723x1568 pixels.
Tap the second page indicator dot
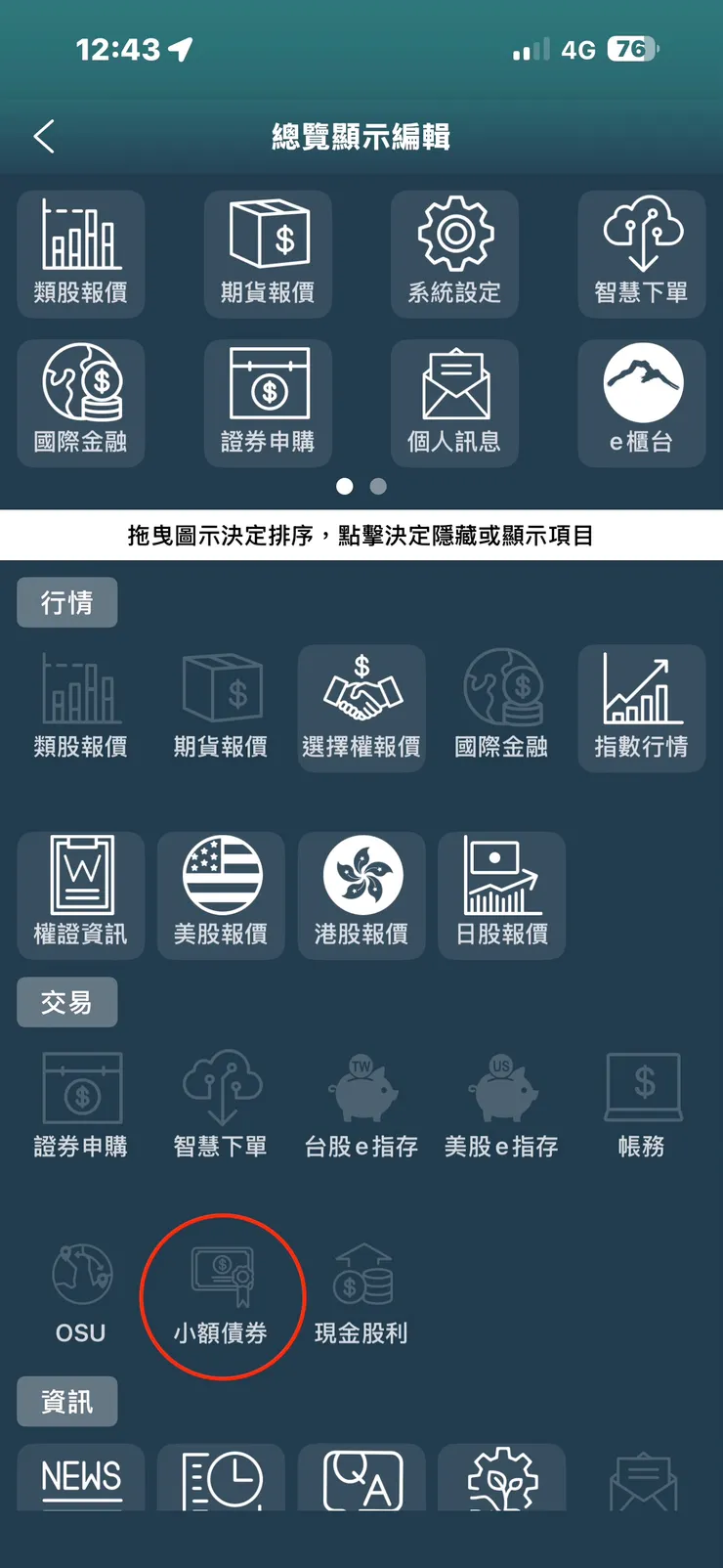[378, 486]
